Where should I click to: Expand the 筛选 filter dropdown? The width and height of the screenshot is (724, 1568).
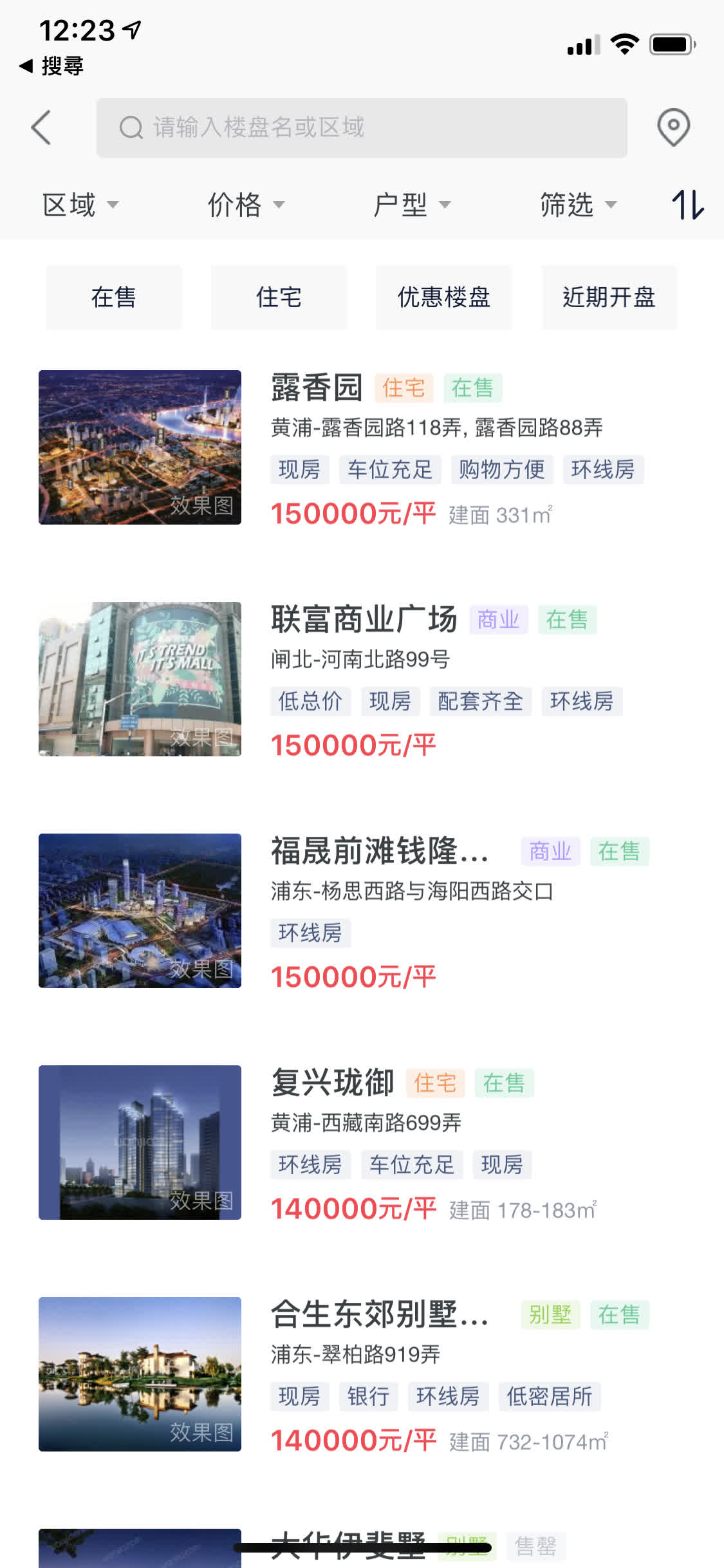[x=578, y=205]
